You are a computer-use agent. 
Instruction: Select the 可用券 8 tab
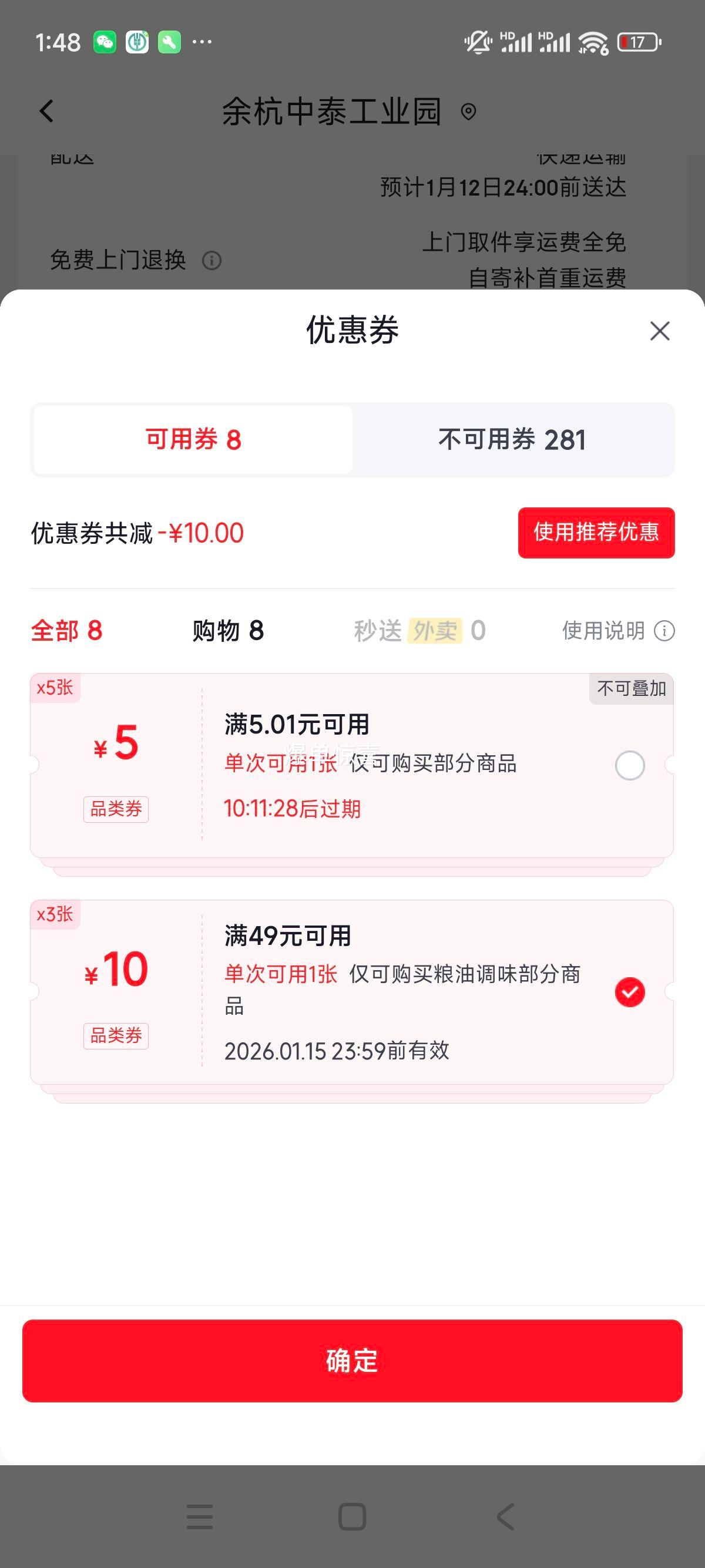click(193, 439)
